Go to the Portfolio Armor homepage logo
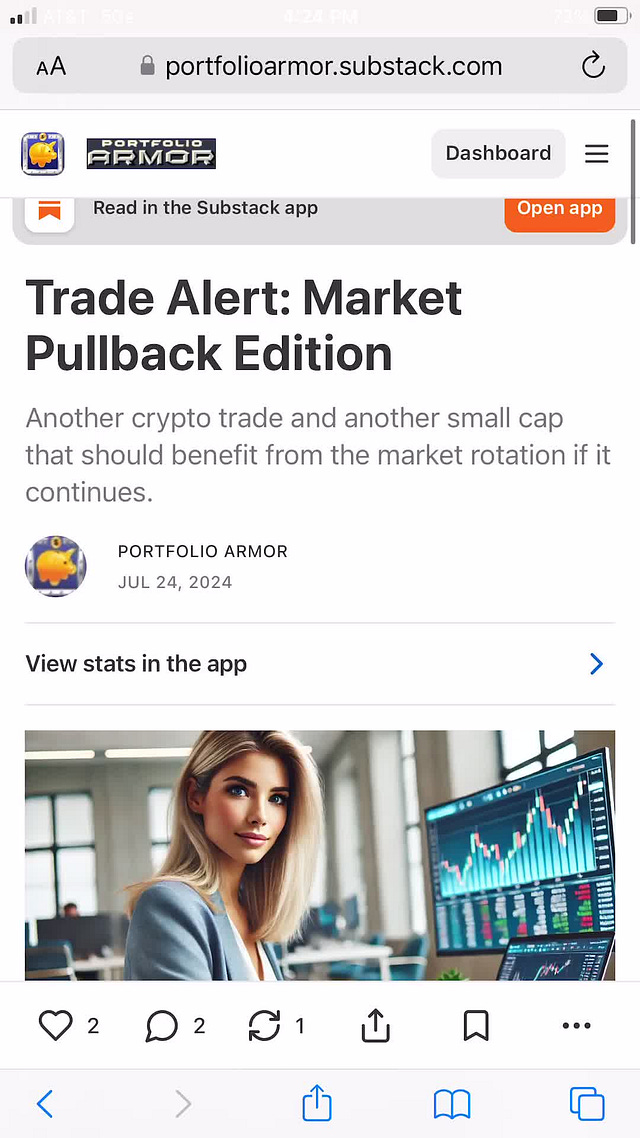This screenshot has height=1138, width=640. click(x=151, y=153)
